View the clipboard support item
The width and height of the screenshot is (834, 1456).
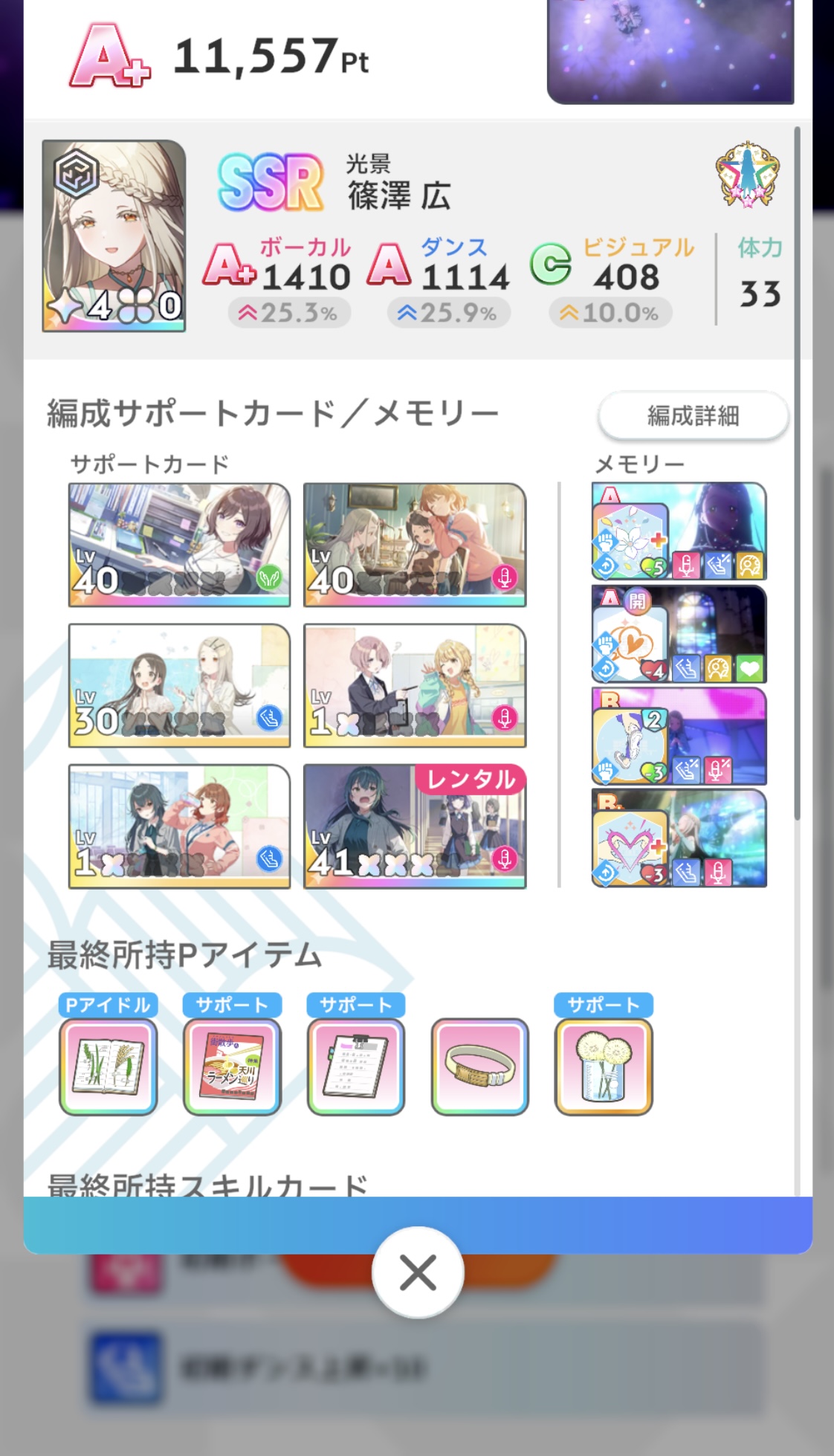pyautogui.click(x=356, y=1067)
